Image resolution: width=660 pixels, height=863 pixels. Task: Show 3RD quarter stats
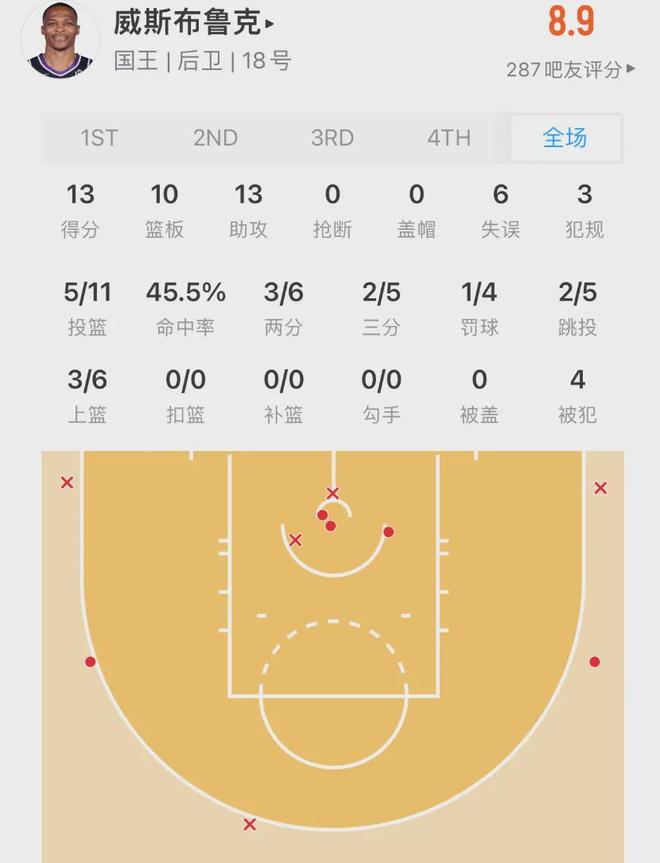click(332, 138)
